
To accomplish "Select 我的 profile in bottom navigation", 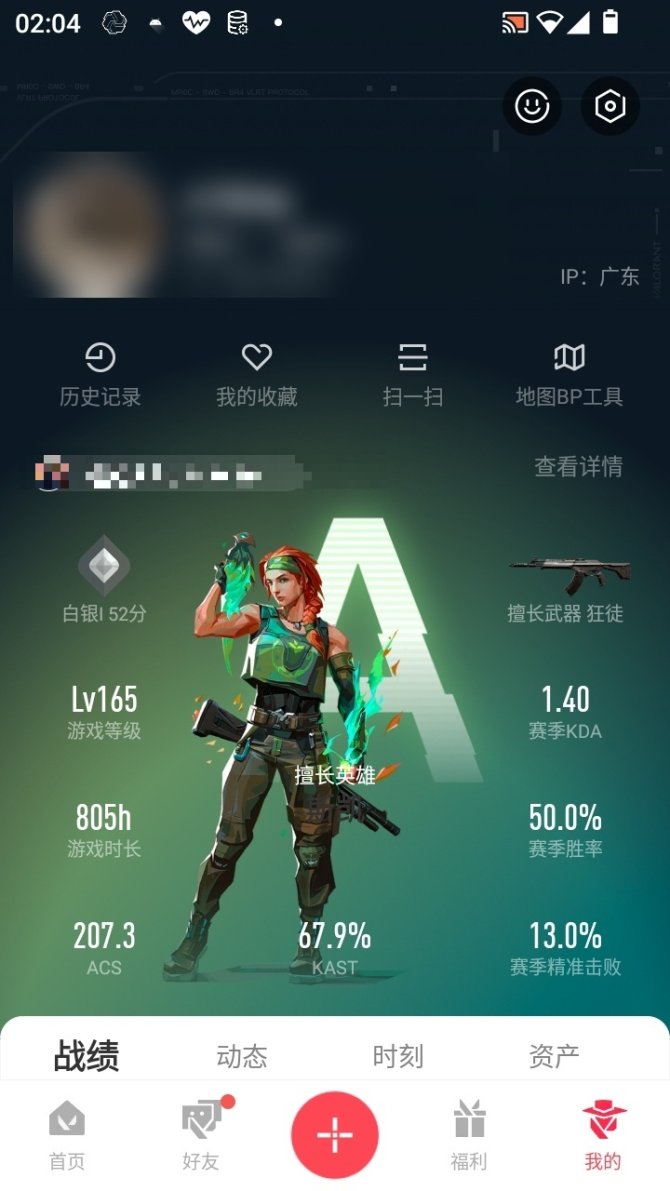I will (x=603, y=1135).
